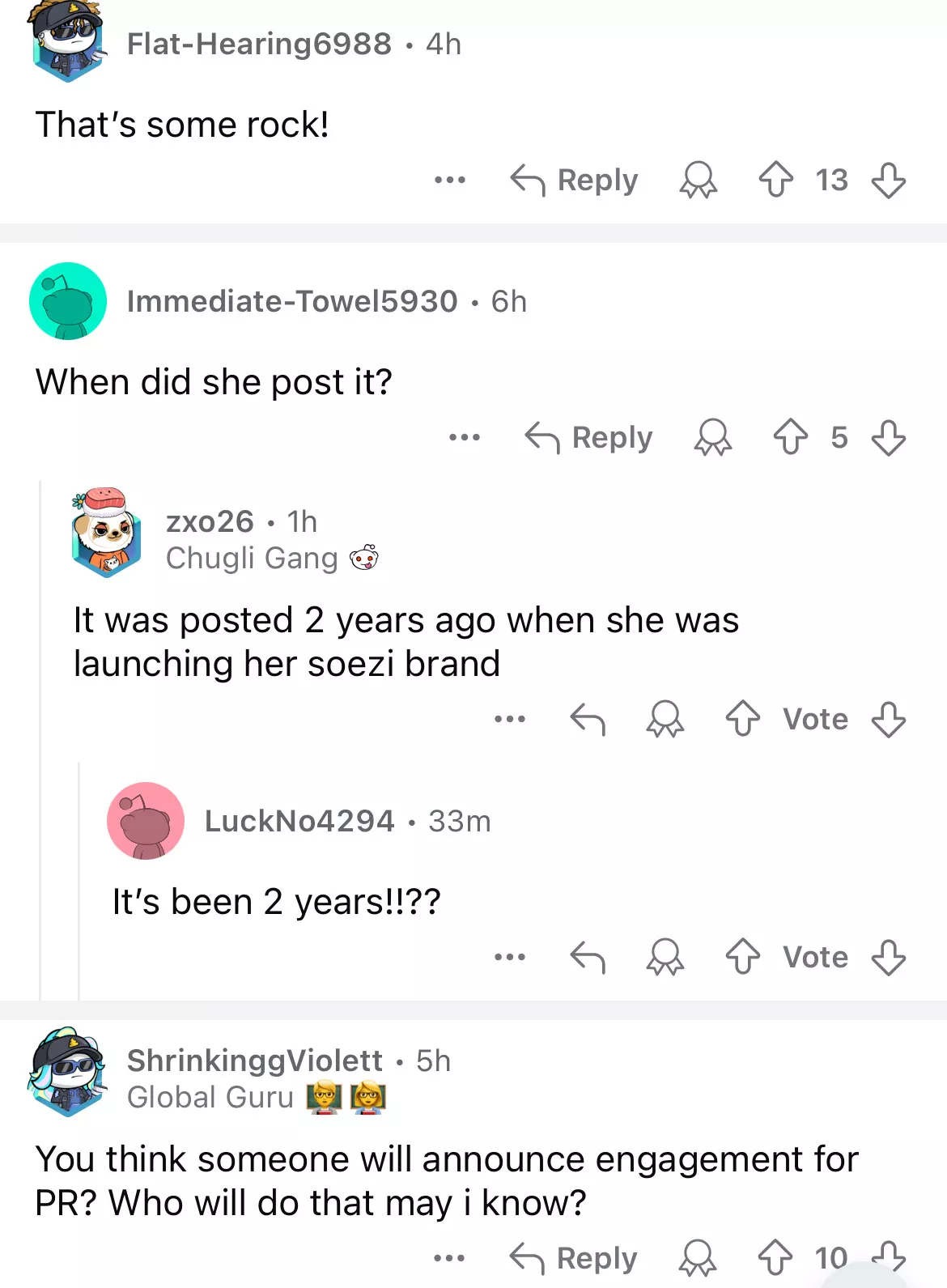Reply to LuckNo4294's comment
Screen dimensions: 947x1288
pos(588,957)
